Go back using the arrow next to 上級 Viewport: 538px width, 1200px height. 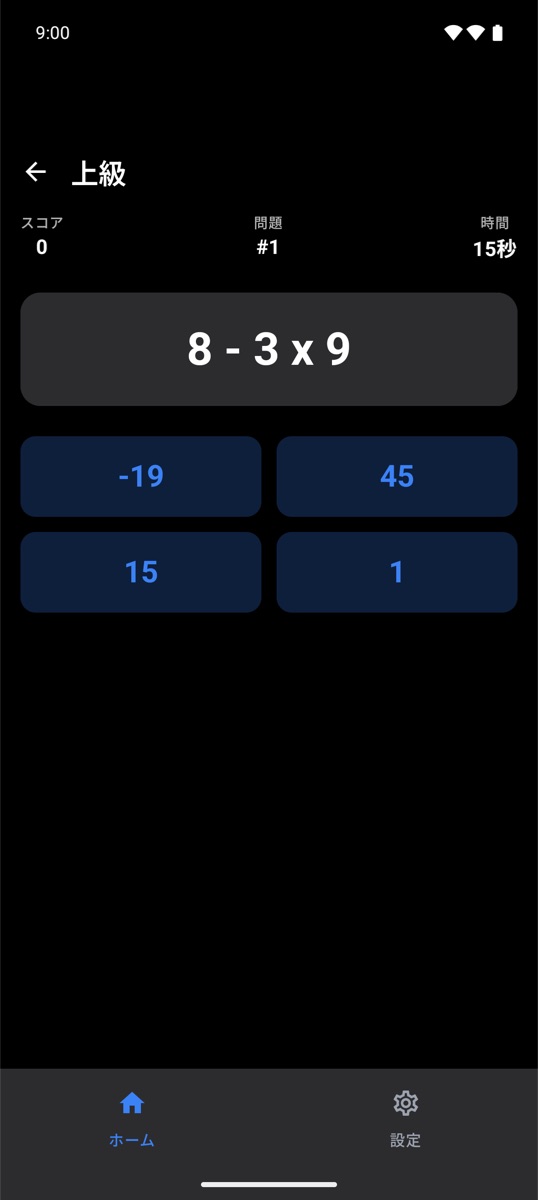click(x=36, y=172)
